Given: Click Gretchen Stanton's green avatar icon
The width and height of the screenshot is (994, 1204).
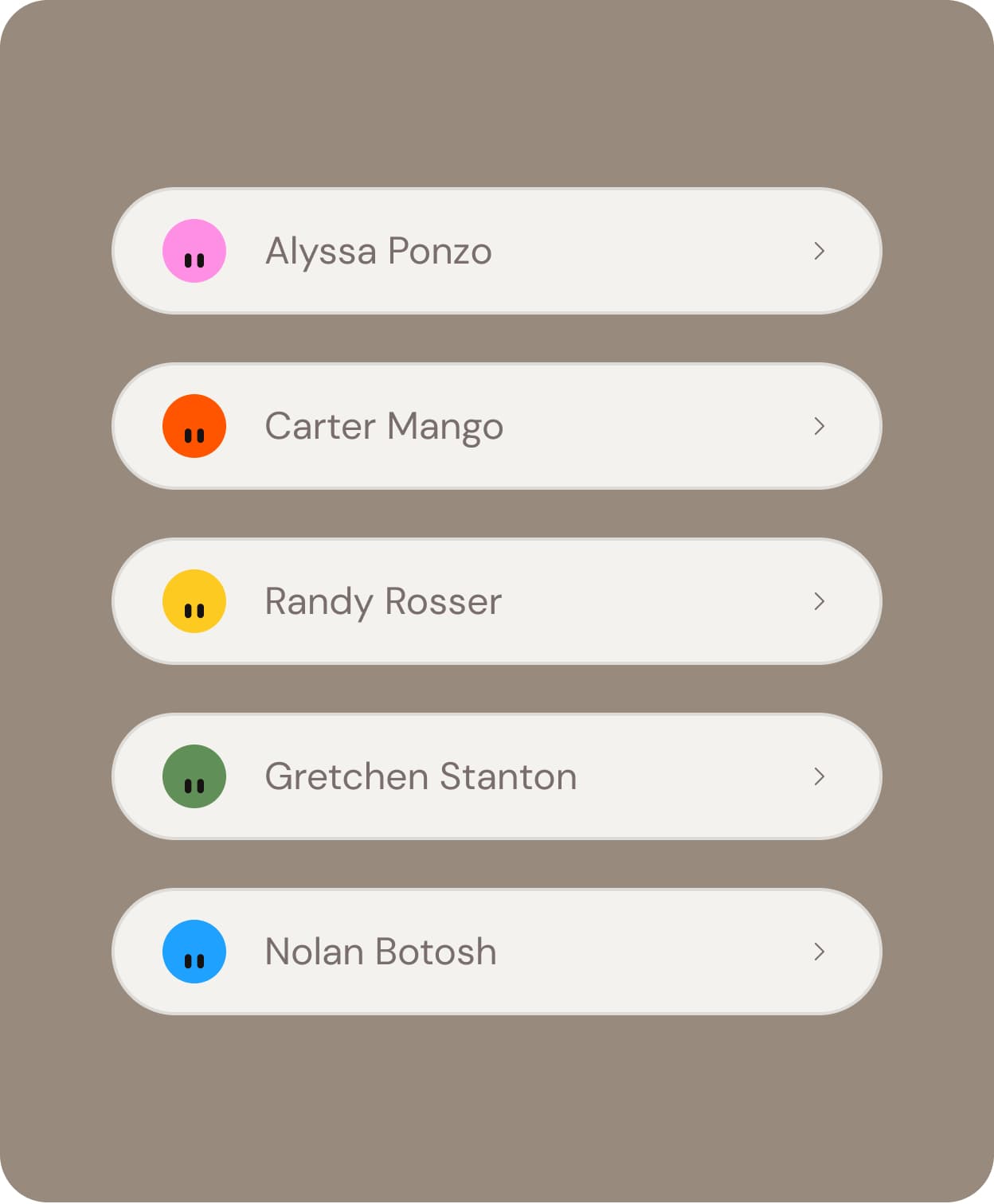Looking at the screenshot, I should [x=194, y=776].
